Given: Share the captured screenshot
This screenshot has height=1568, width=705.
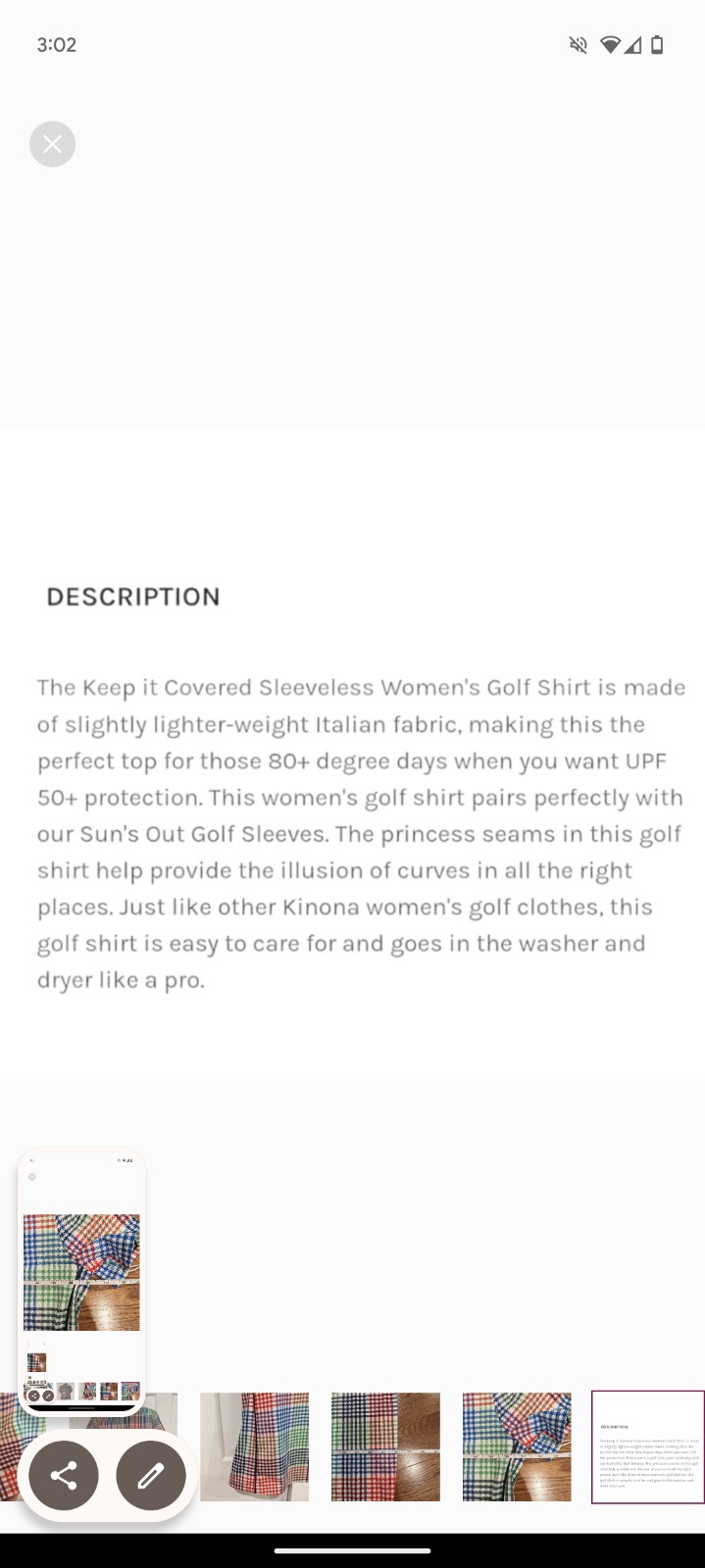Looking at the screenshot, I should [64, 1476].
